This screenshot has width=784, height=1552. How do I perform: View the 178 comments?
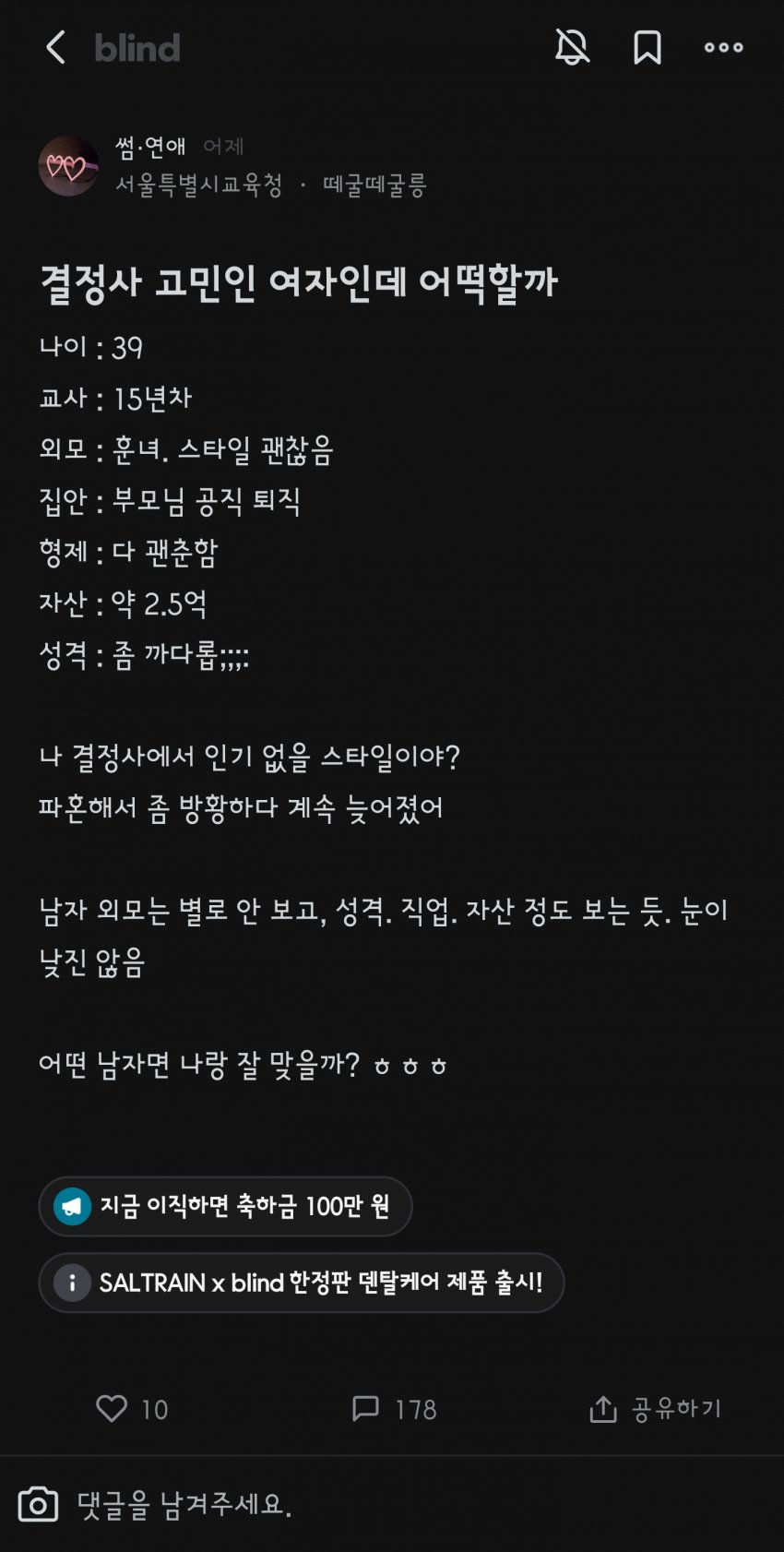394,1409
